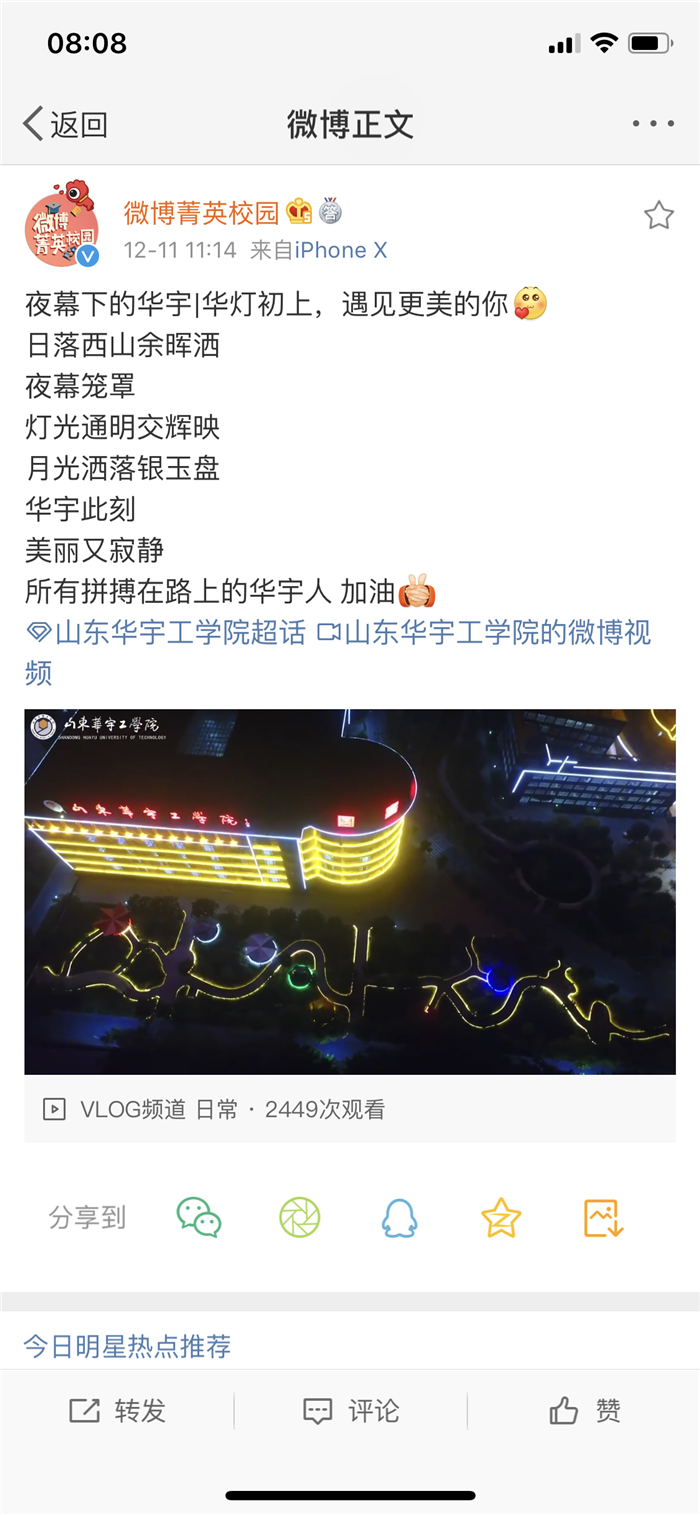This screenshot has width=700, height=1515.
Task: Tap the iPhone X source link
Action: pyautogui.click(x=341, y=250)
